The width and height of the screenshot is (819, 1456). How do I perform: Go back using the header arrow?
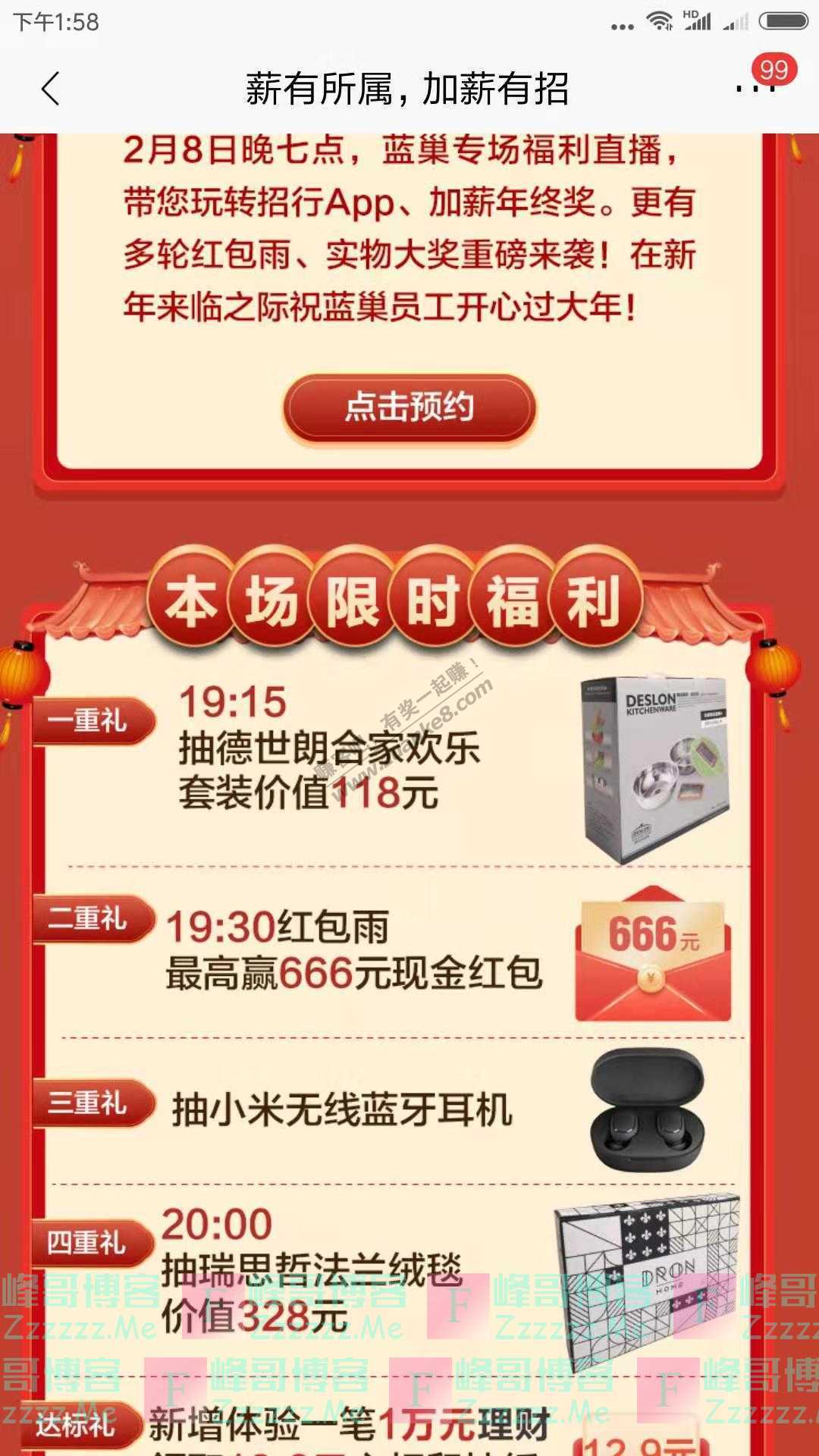[x=50, y=89]
